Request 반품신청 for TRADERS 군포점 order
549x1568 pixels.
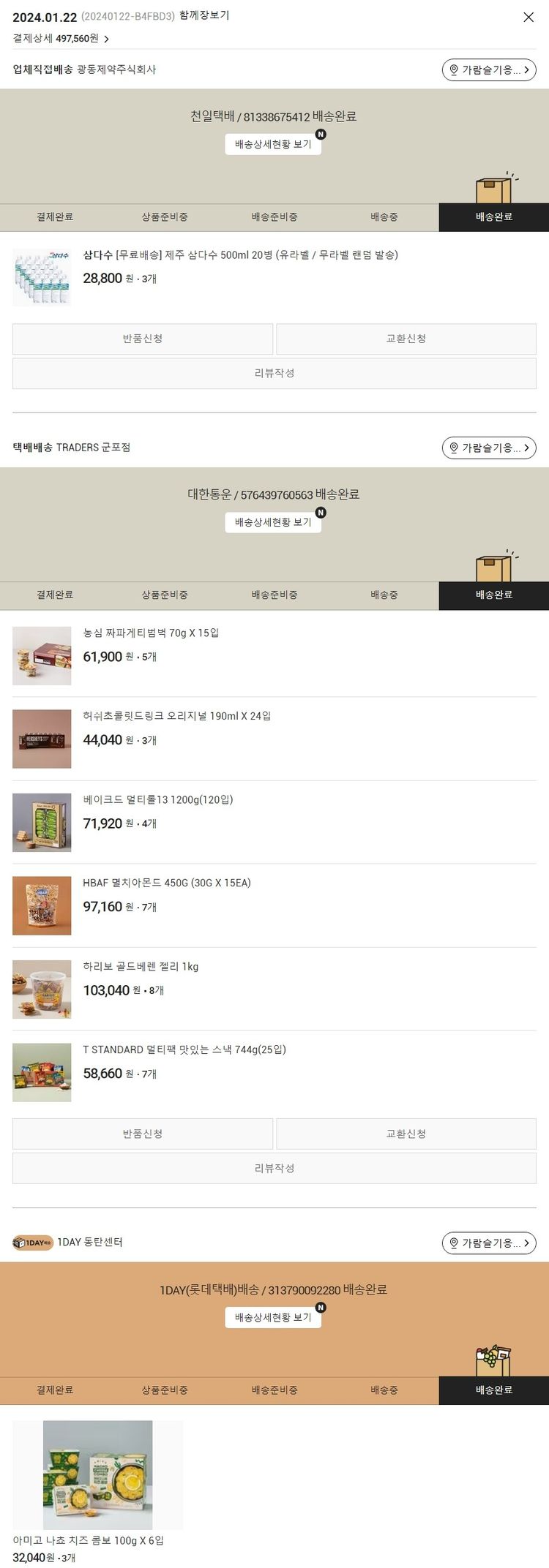143,1134
